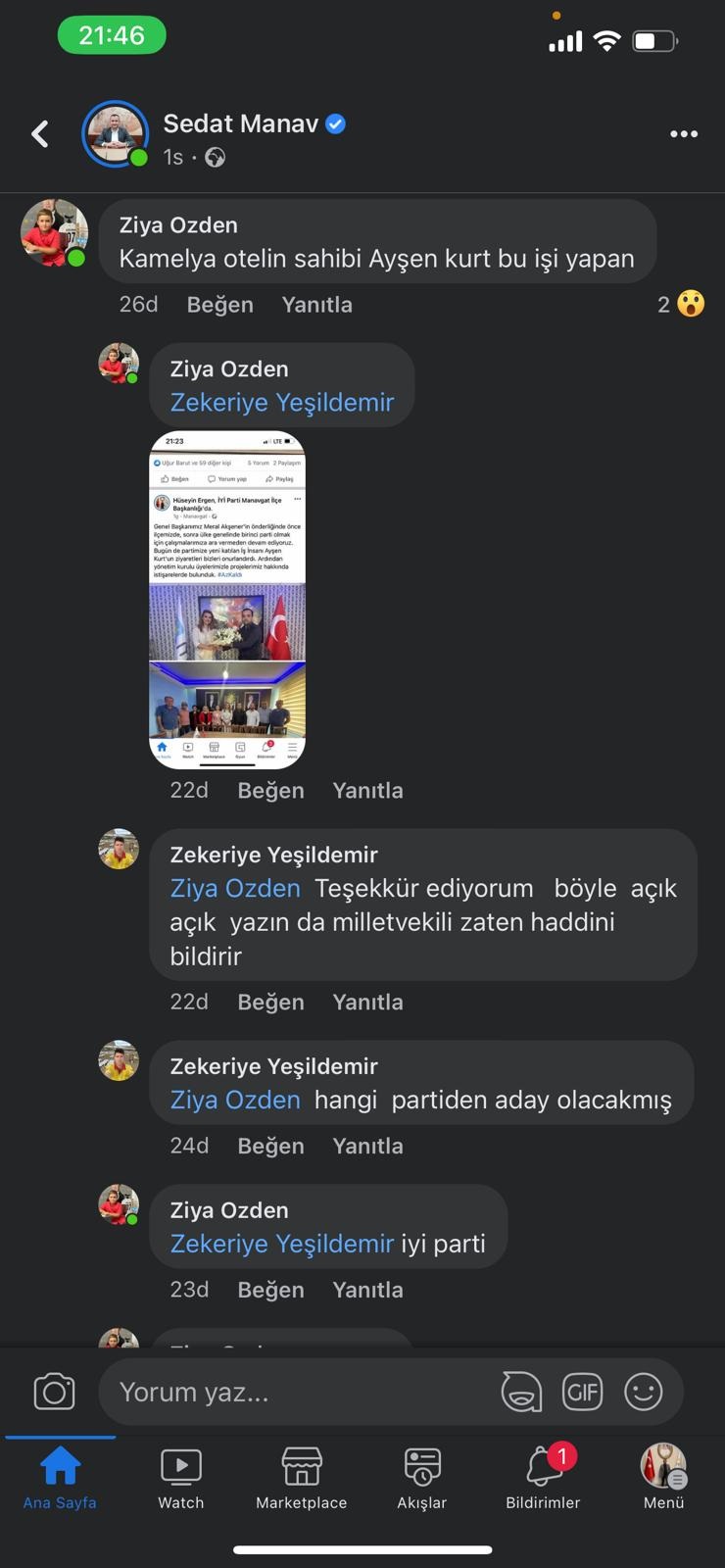Open the camera to attach a photo

coord(54,1392)
